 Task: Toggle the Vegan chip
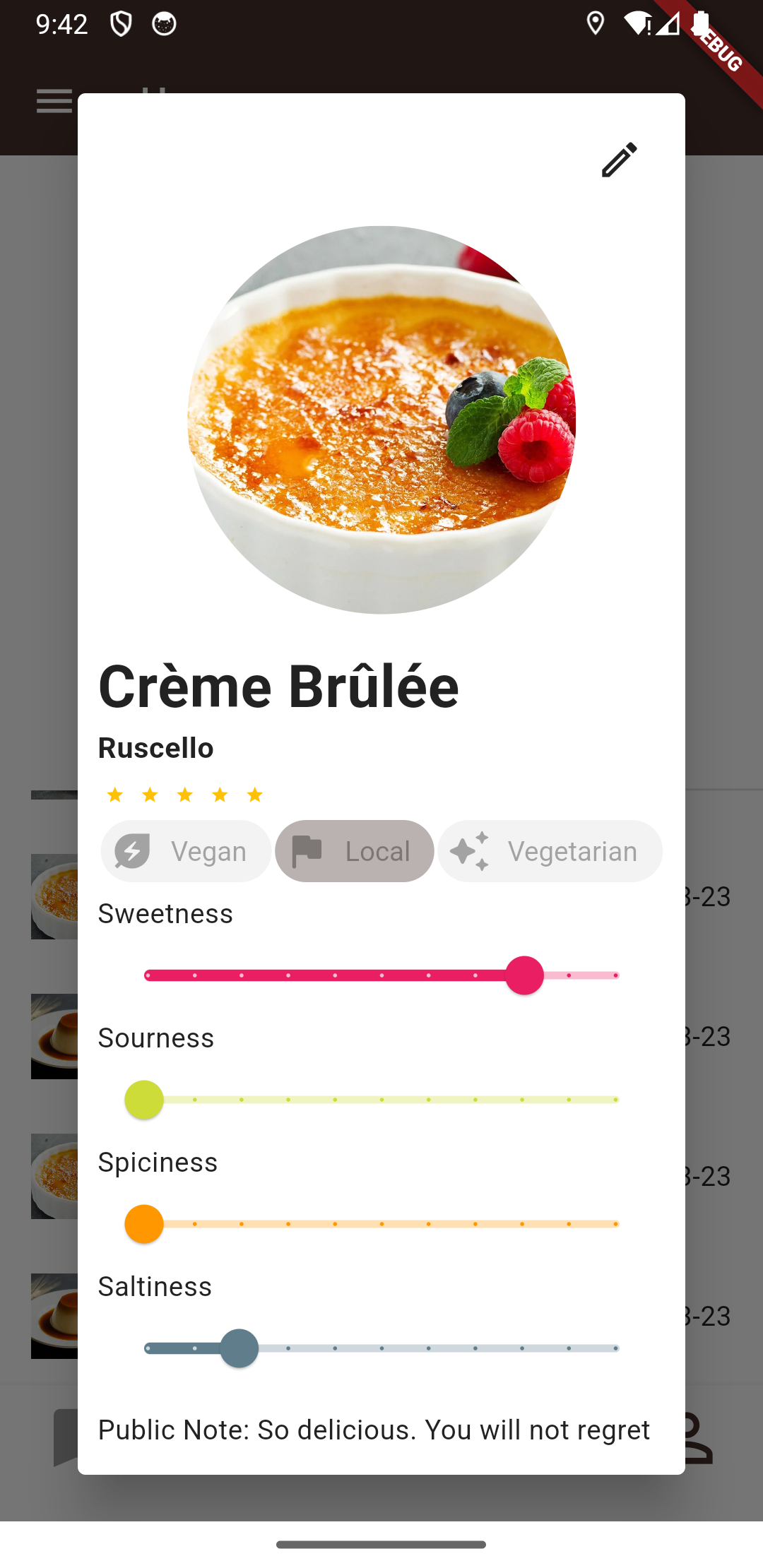186,851
